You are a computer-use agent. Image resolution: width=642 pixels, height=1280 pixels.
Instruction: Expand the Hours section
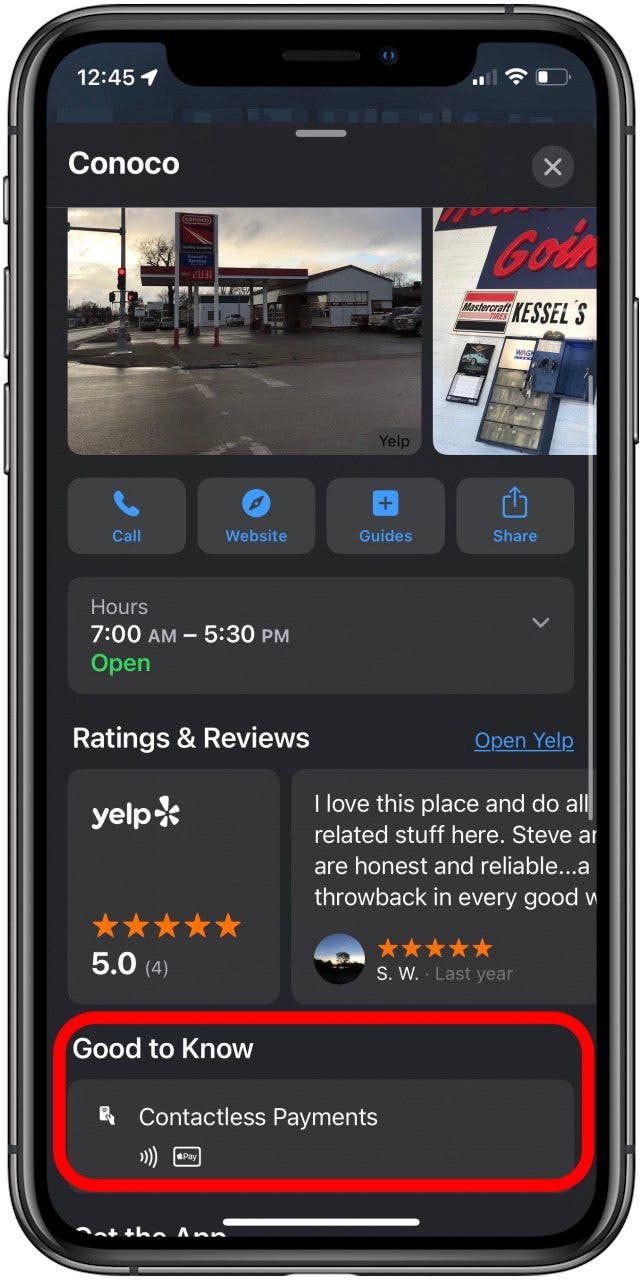(x=540, y=623)
